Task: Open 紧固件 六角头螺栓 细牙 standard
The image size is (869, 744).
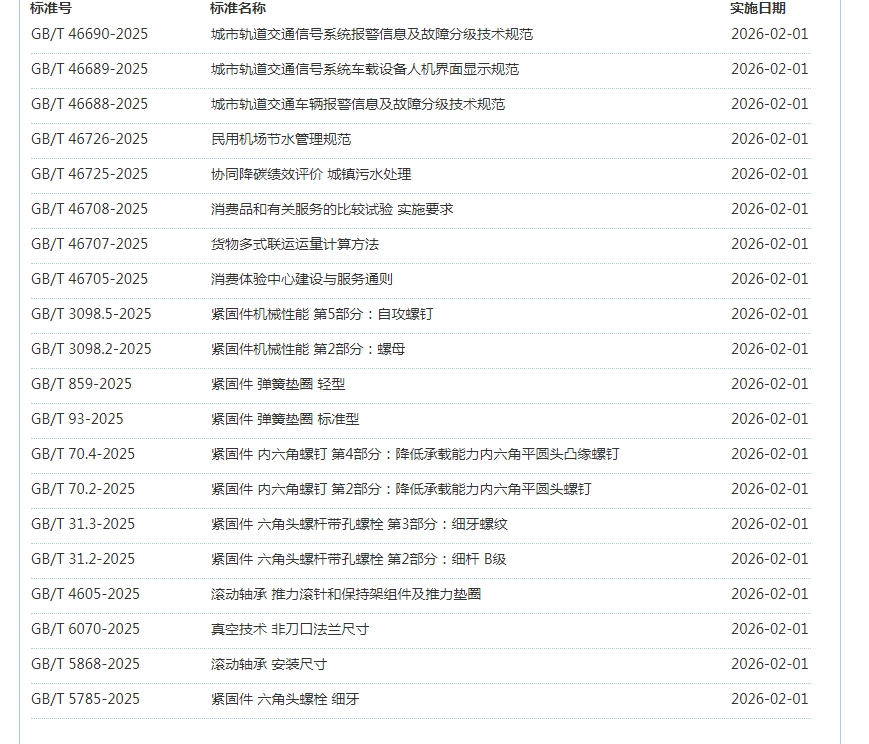Action: pyautogui.click(x=284, y=699)
